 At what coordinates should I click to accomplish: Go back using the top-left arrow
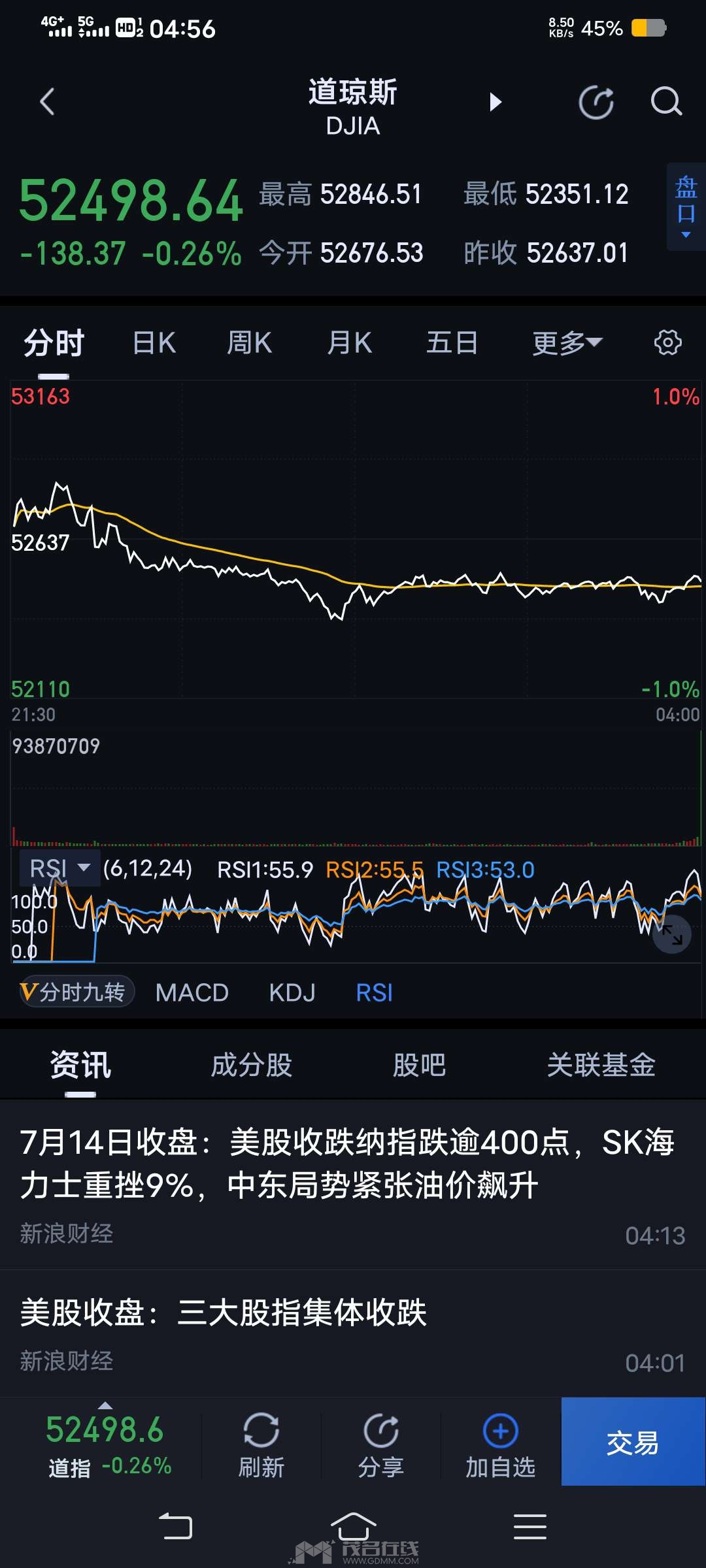(47, 102)
